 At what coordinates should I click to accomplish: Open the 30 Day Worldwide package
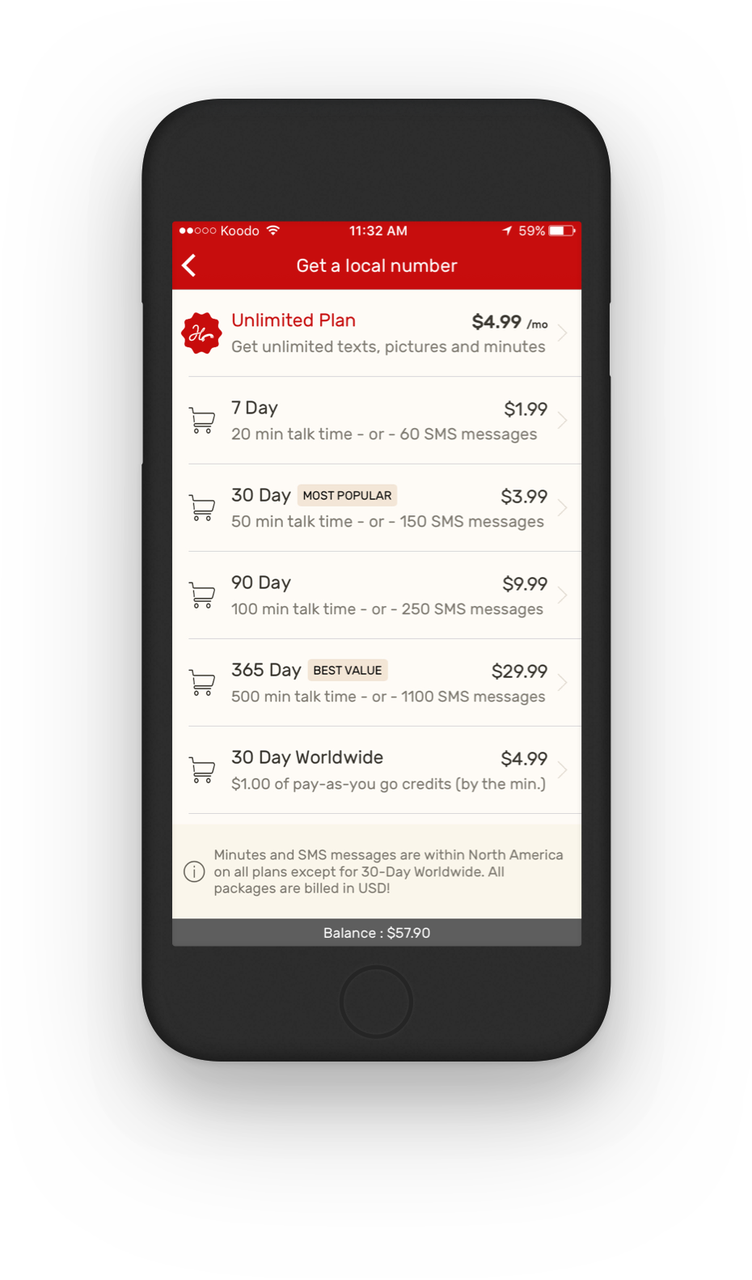(376, 770)
